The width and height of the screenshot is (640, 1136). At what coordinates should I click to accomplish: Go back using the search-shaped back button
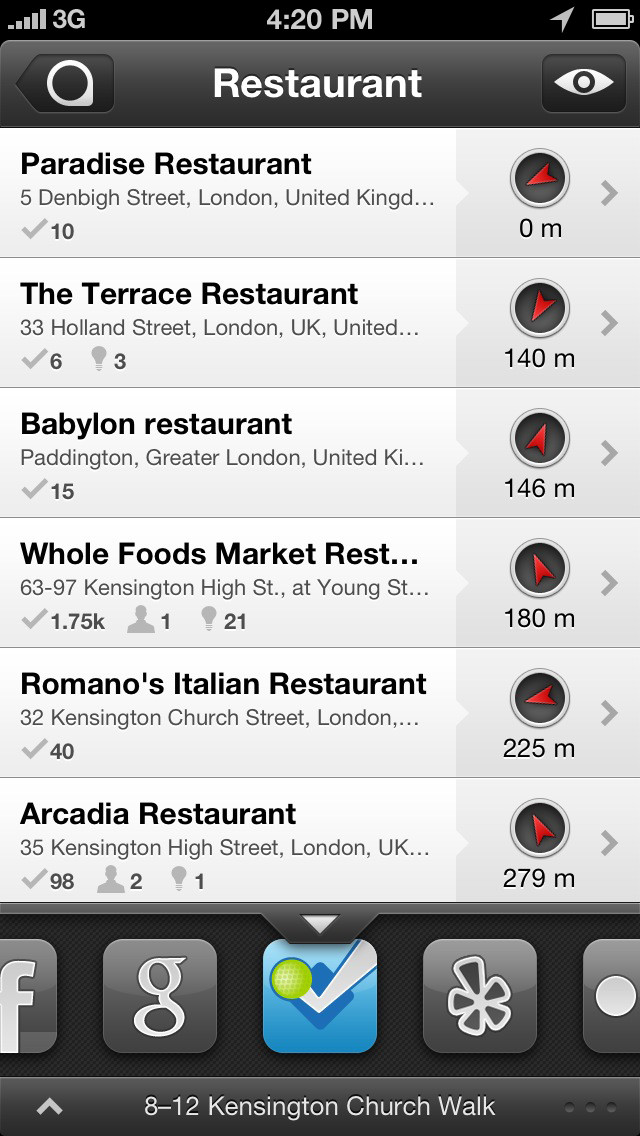point(65,83)
